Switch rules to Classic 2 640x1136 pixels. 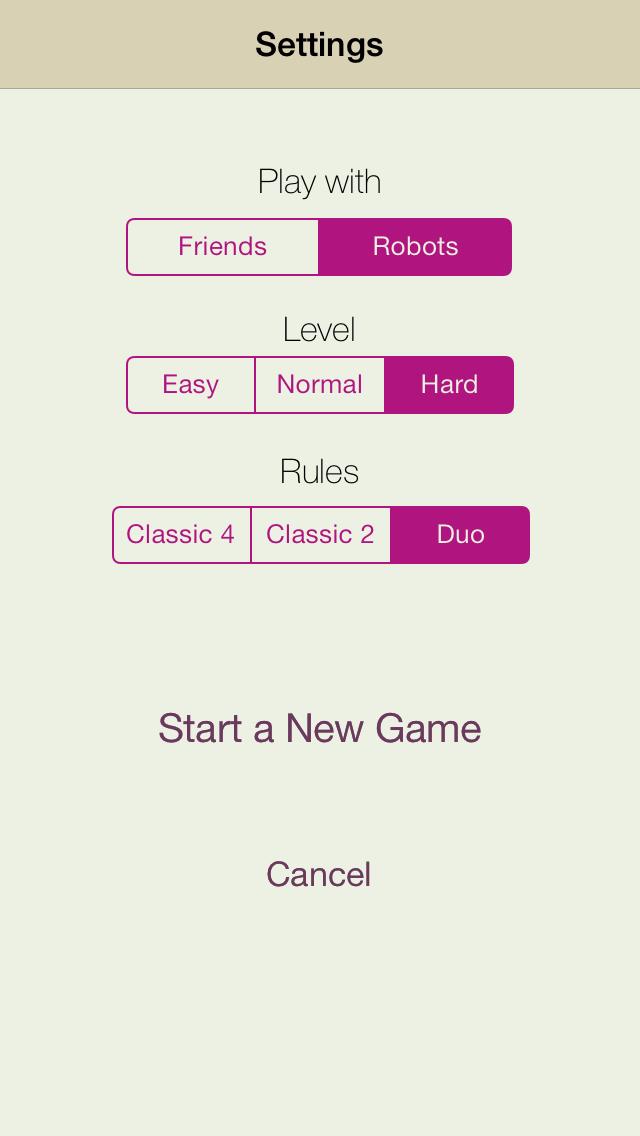[x=320, y=535]
